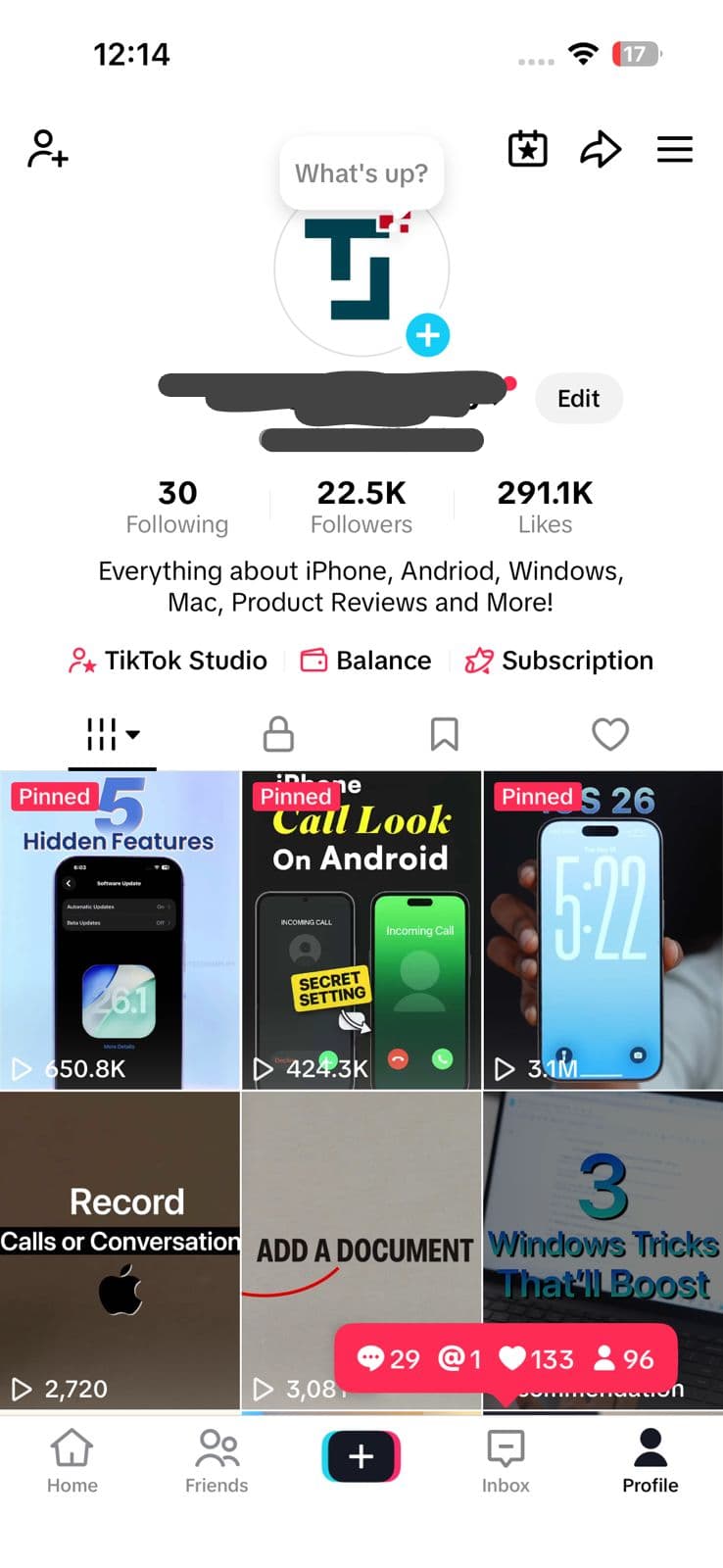Open Subscription
Viewport: 723px width, 1568px height.
tap(559, 661)
